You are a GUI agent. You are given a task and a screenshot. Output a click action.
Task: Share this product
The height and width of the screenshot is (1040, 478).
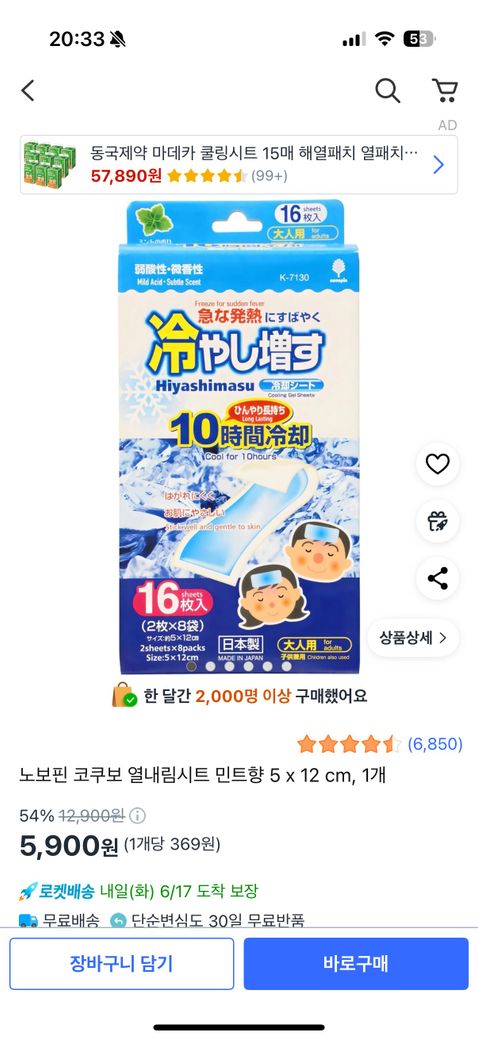click(438, 578)
